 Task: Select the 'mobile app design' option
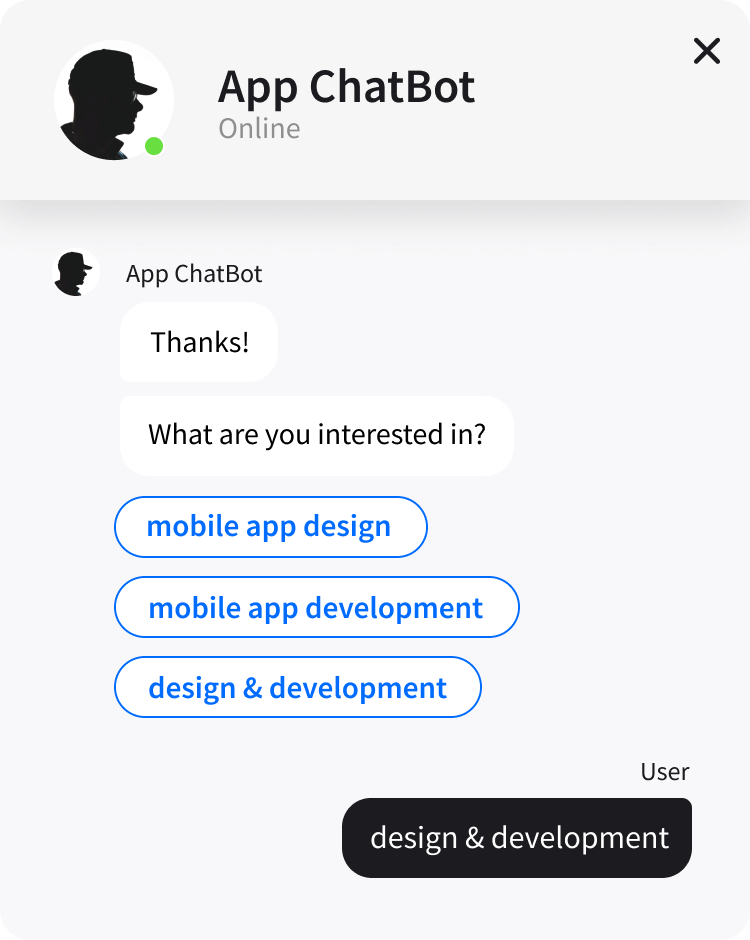270,527
